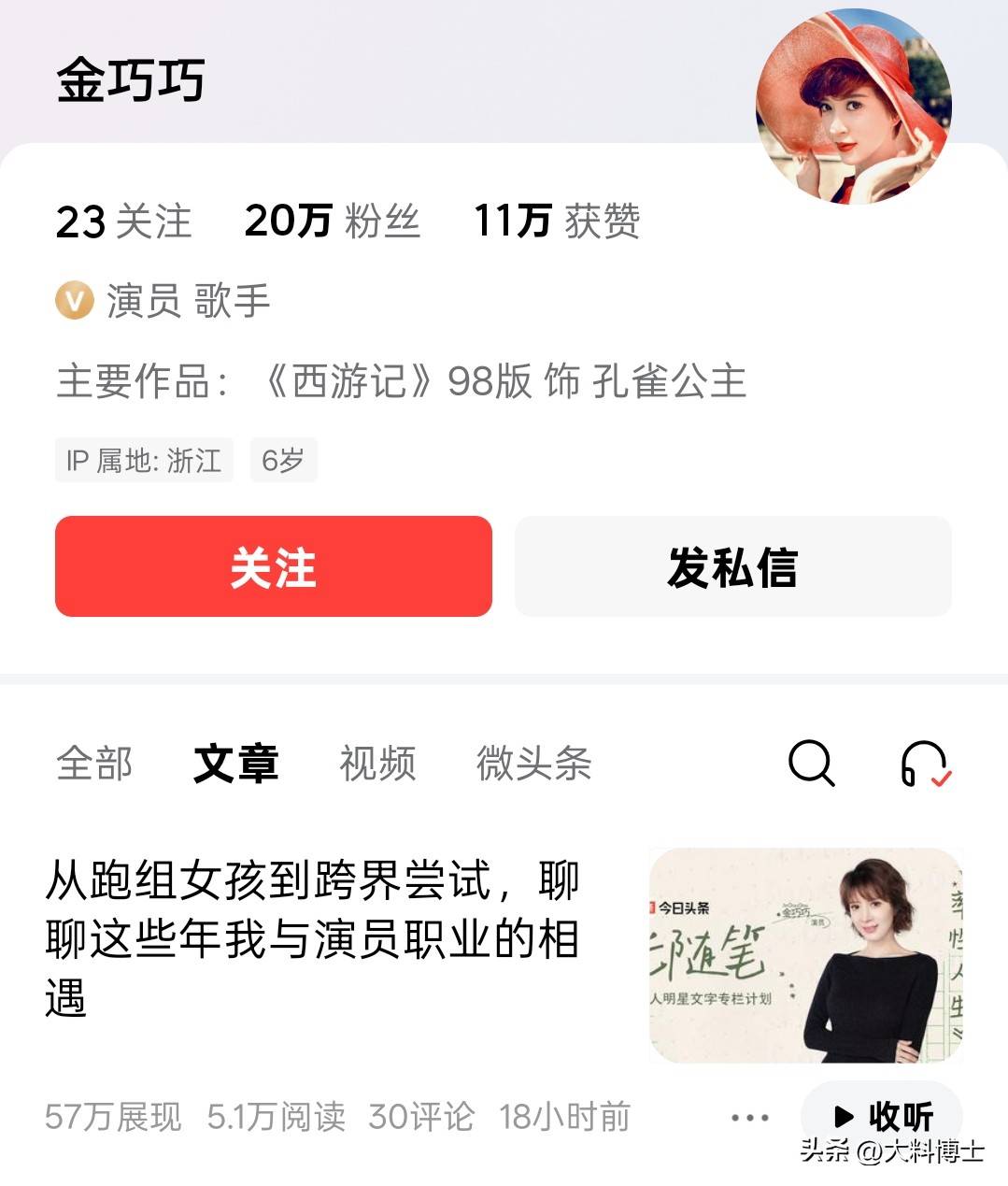Switch to the 全部 tab

click(x=94, y=764)
